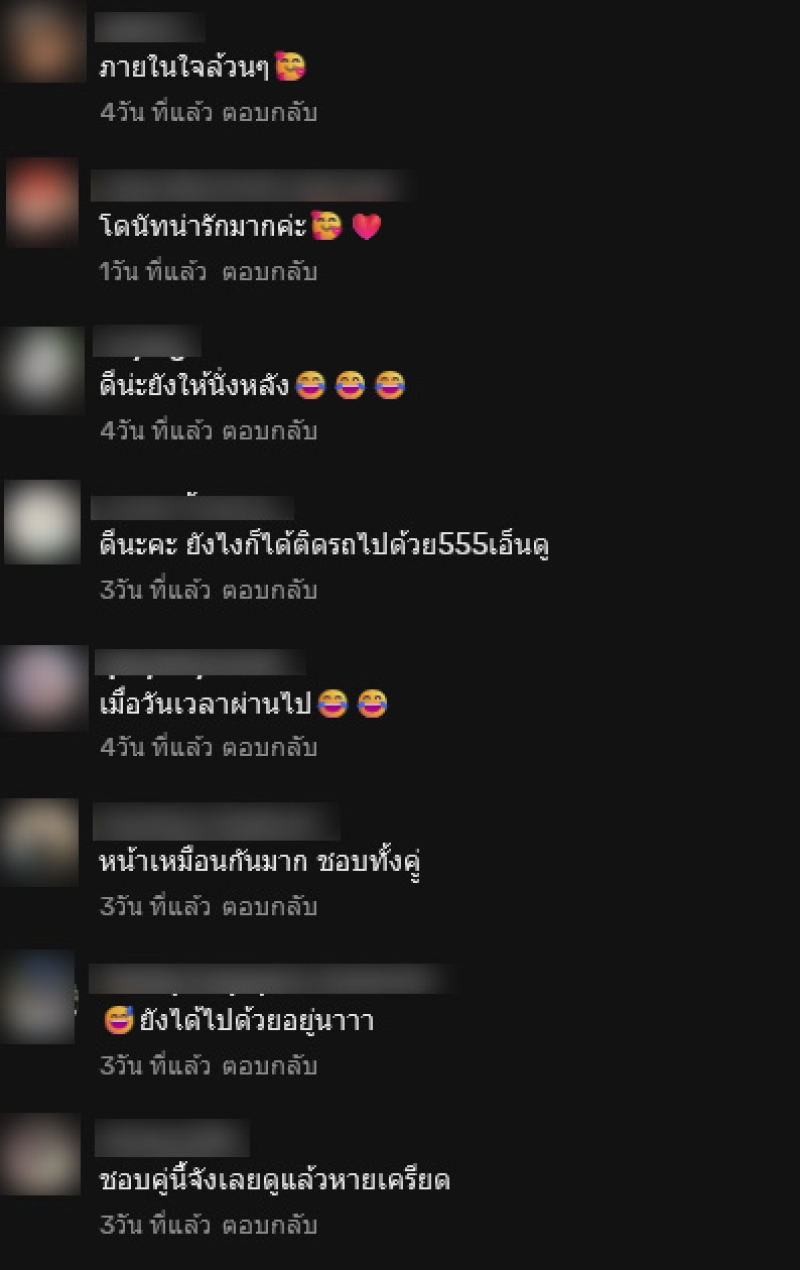Screen dimensions: 800x1270
Task: Reply to the comment "ภายในใจล้วนๆ"
Action: click(x=269, y=112)
